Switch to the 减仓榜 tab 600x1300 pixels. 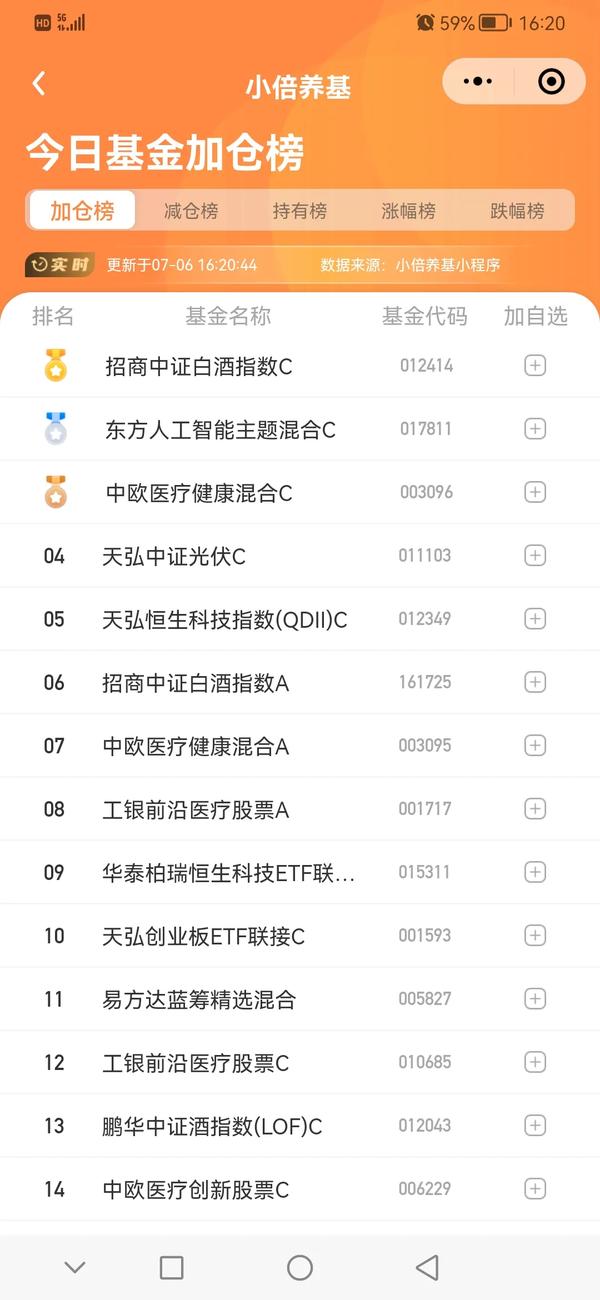191,211
